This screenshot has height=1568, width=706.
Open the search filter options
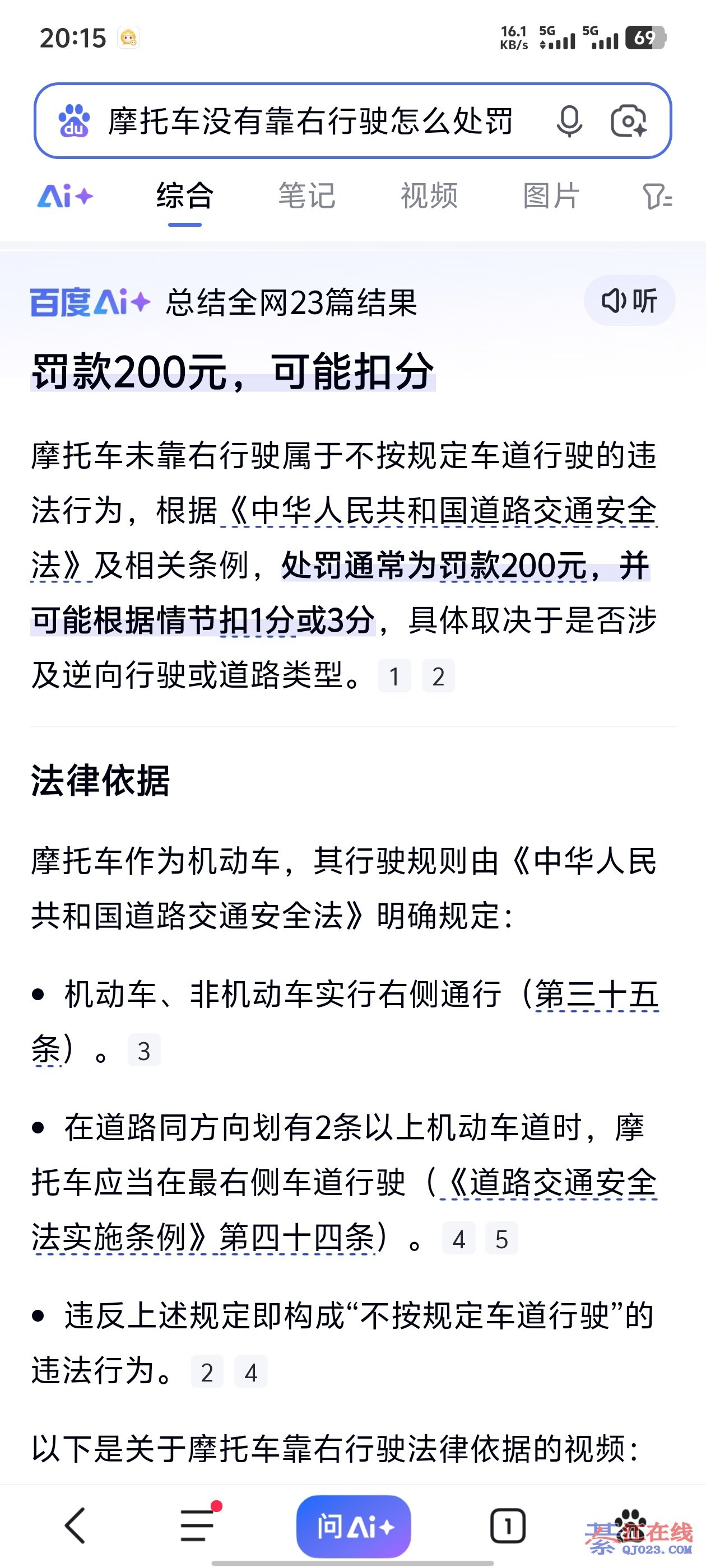657,197
